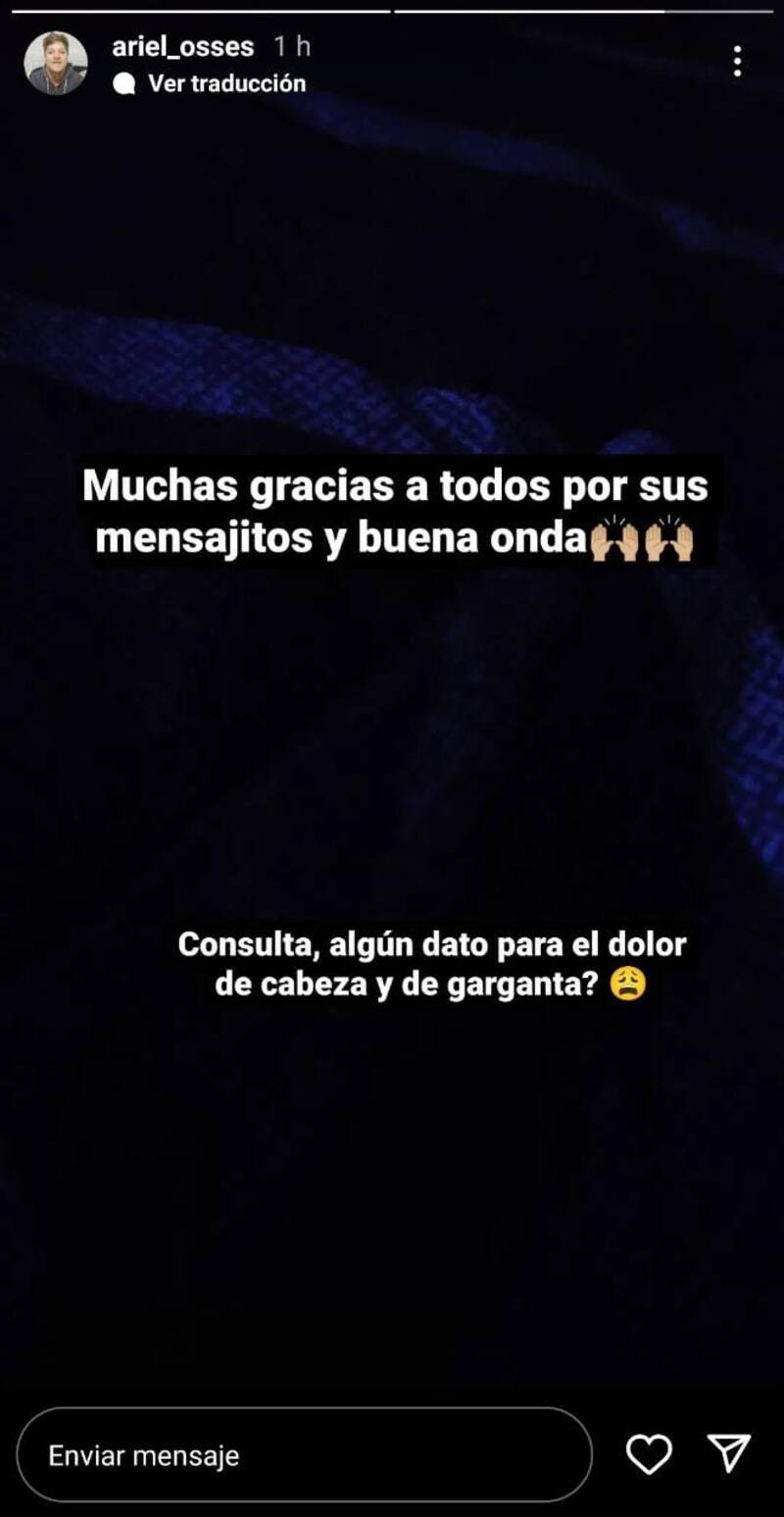Focus the Enviar mensaje field
Image resolution: width=784 pixels, height=1517 pixels.
coord(304,1455)
